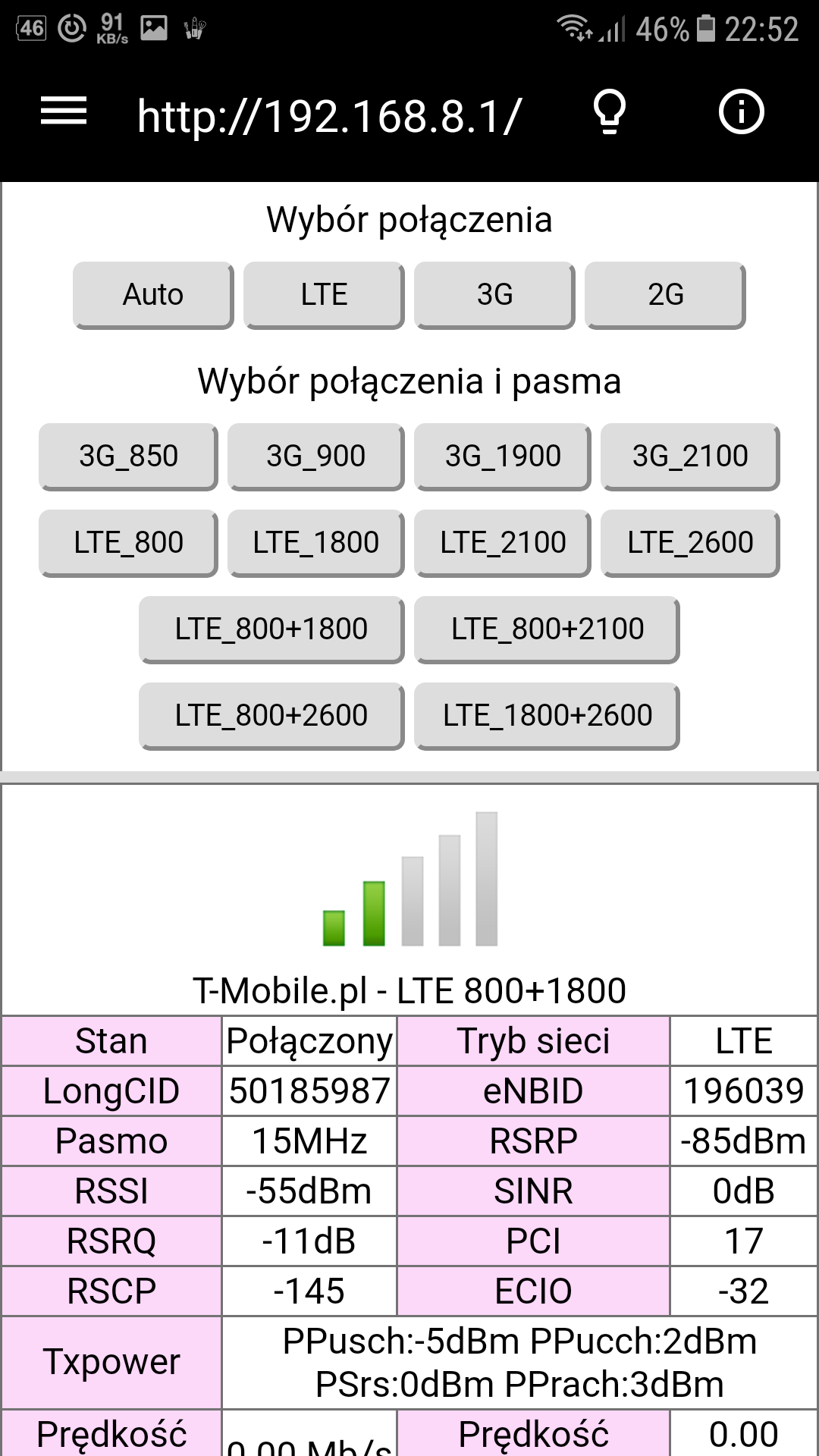Image resolution: width=819 pixels, height=1456 pixels.
Task: Select the LTE_1800 band
Action: point(315,543)
